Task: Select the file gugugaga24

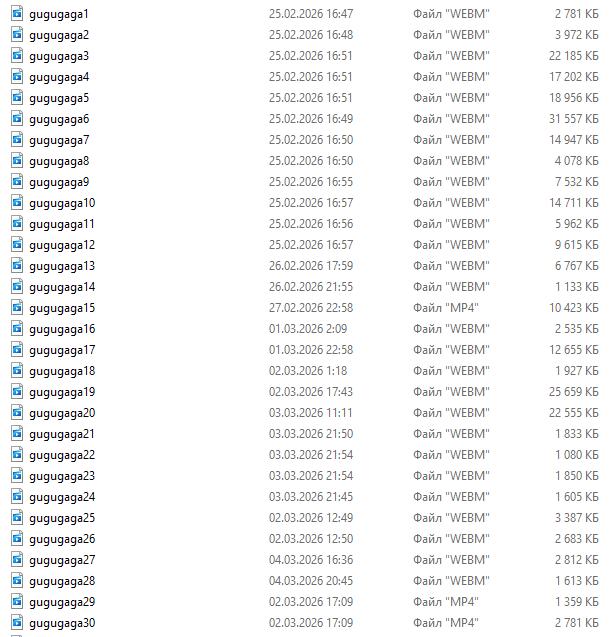Action: coord(62,497)
